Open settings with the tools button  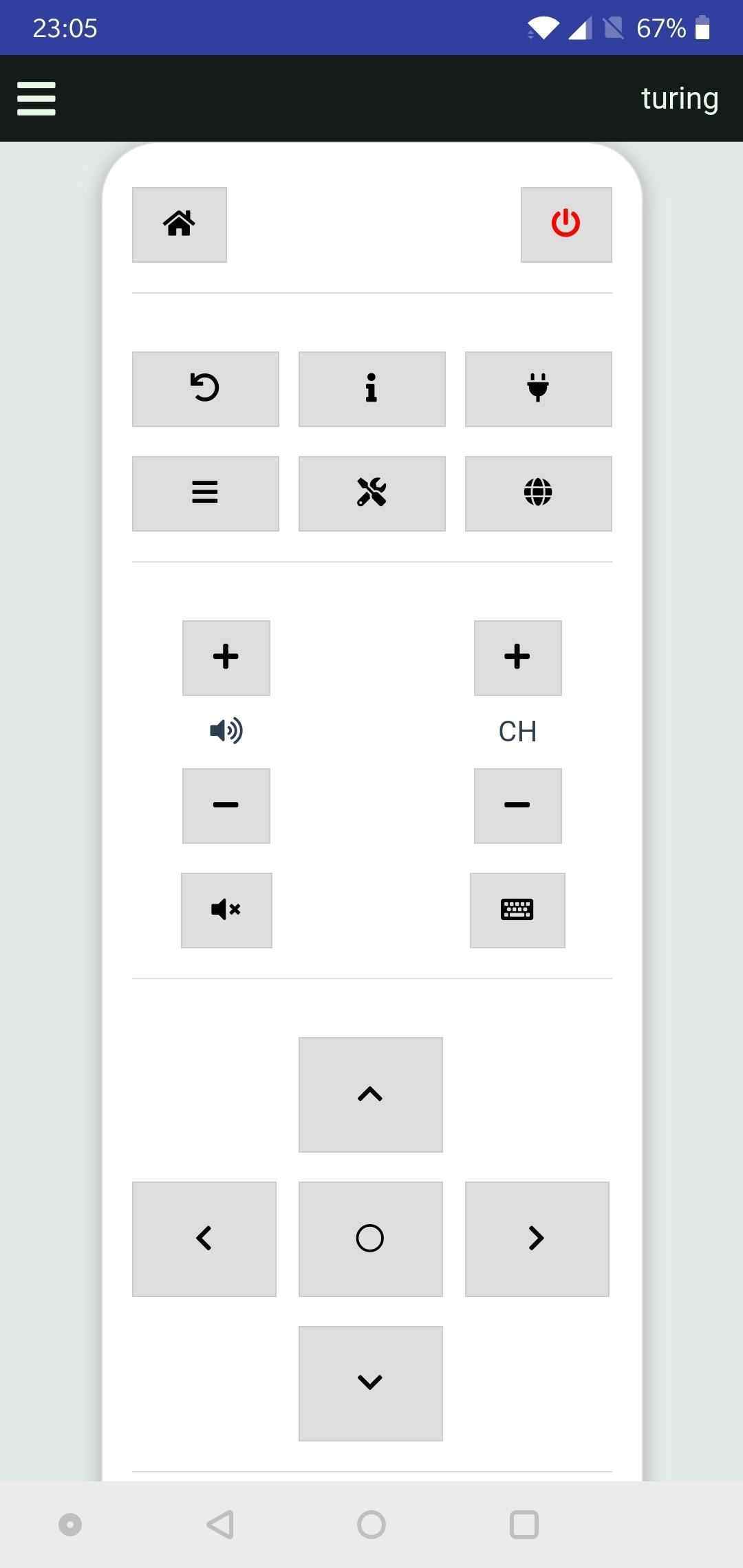pos(371,493)
